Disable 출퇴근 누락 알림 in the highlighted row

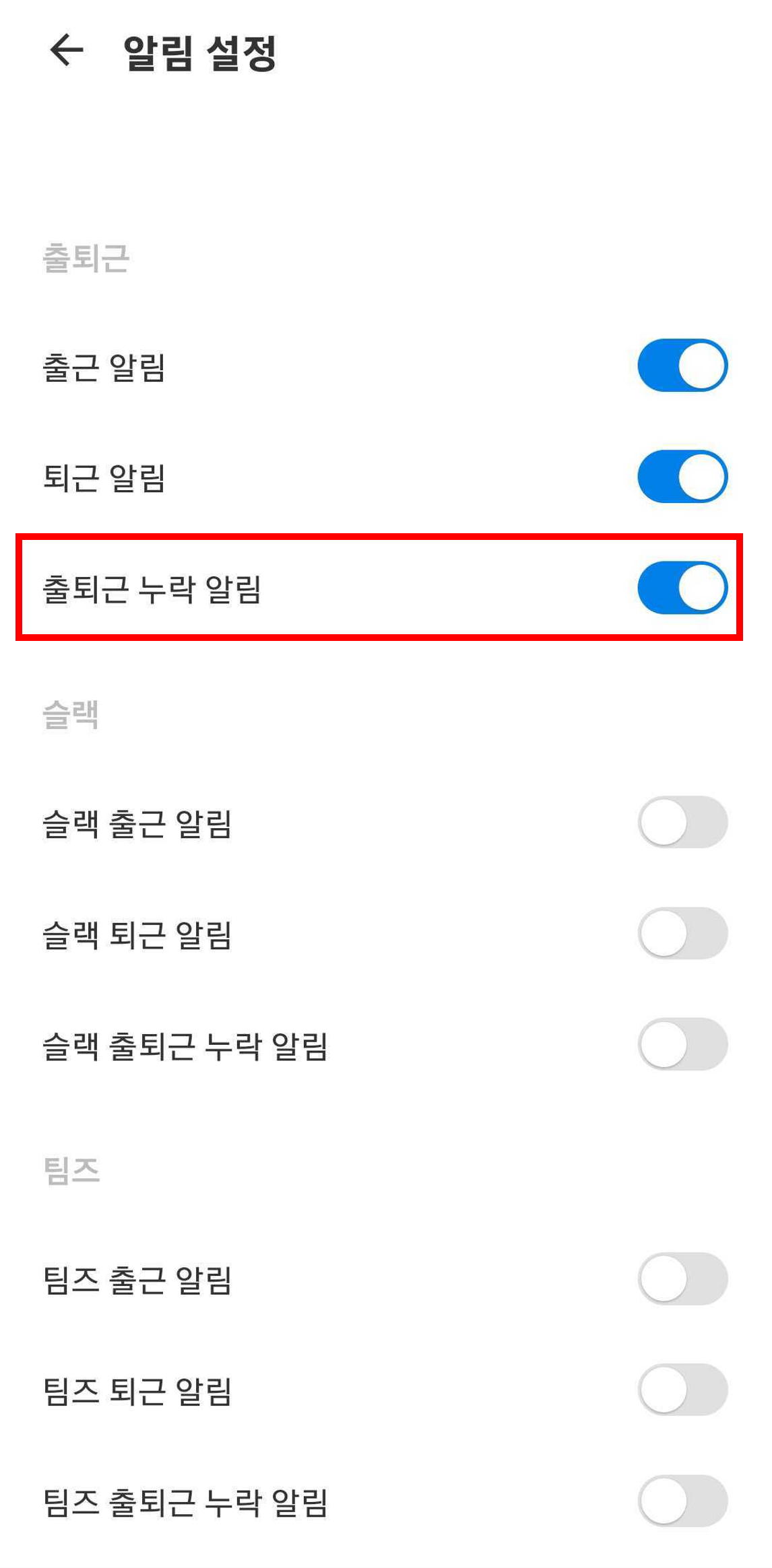[682, 589]
